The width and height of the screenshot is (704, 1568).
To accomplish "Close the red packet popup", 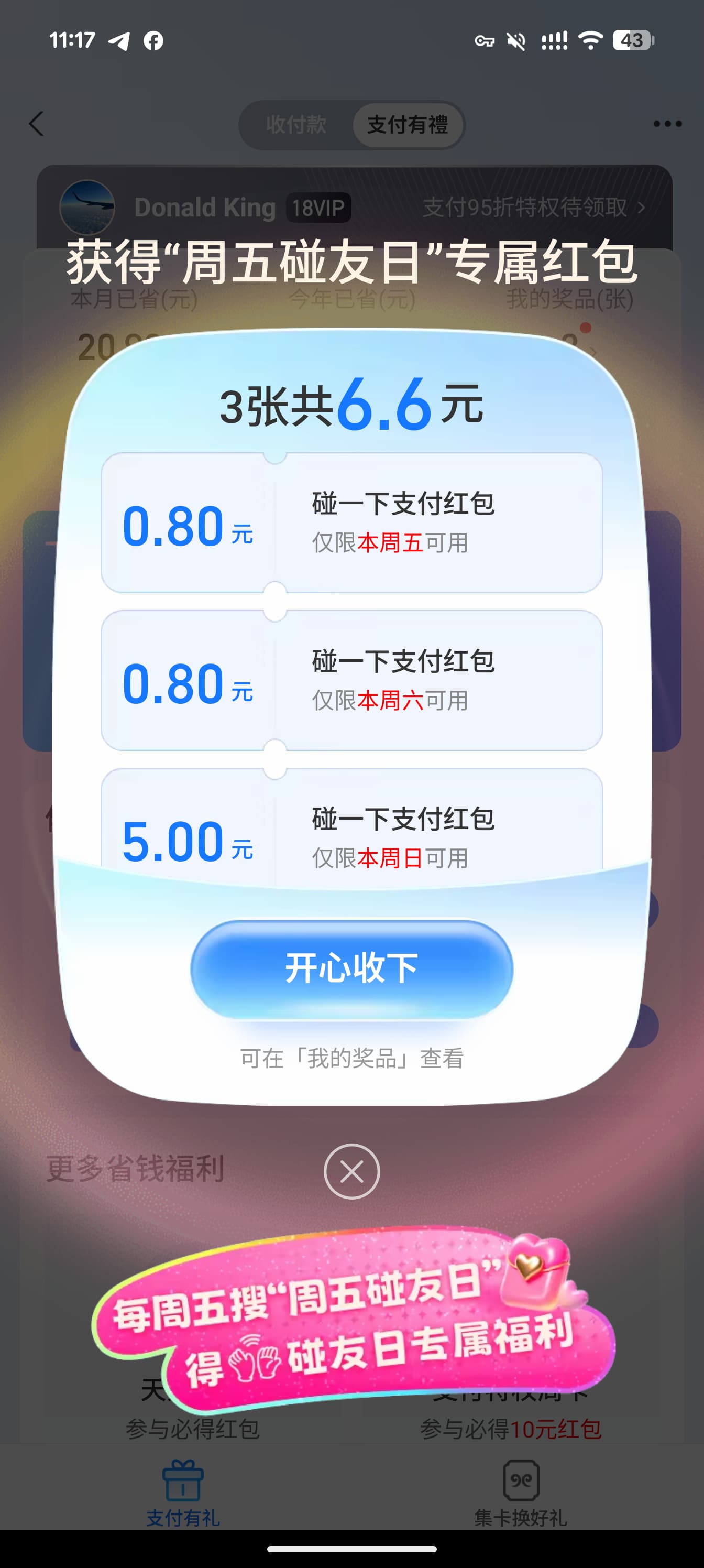I will tap(351, 1171).
